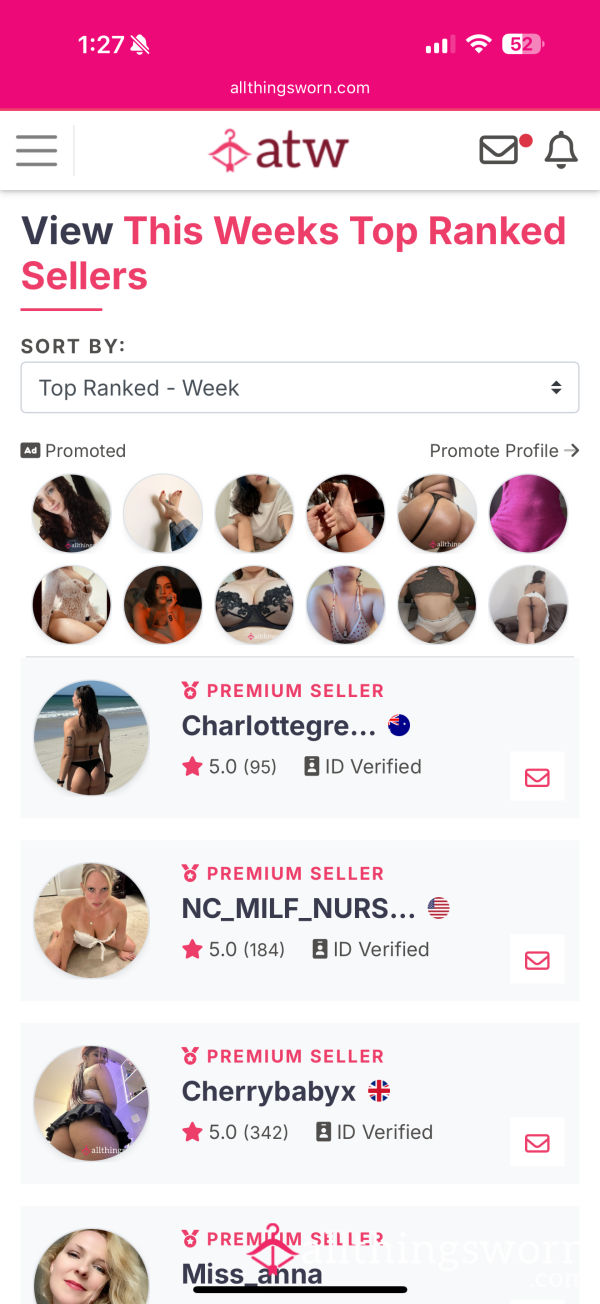Screen dimensions: 600x1304
Task: Message seller NC_MILF_NURS...
Action: coord(537,960)
